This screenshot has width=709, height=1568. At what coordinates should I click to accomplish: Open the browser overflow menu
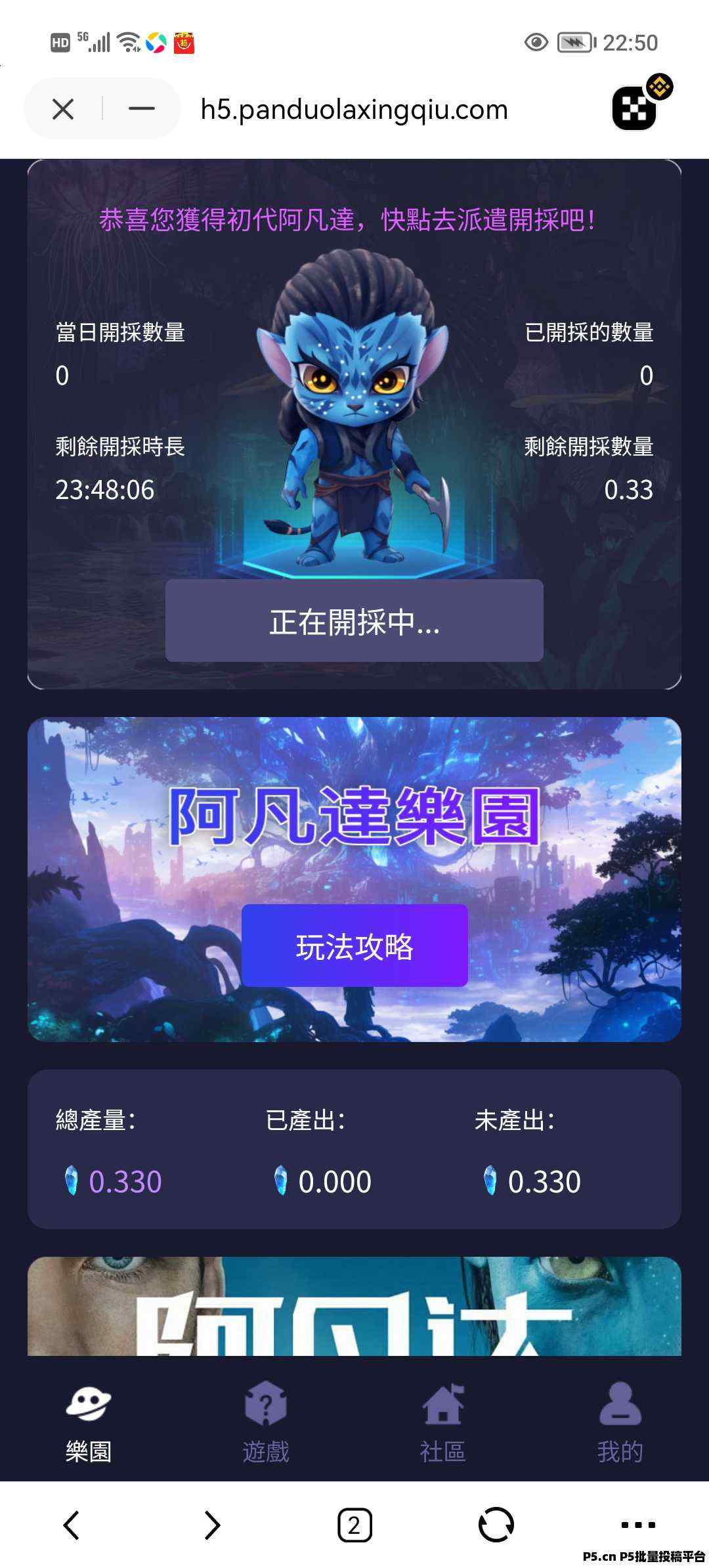tap(638, 1525)
